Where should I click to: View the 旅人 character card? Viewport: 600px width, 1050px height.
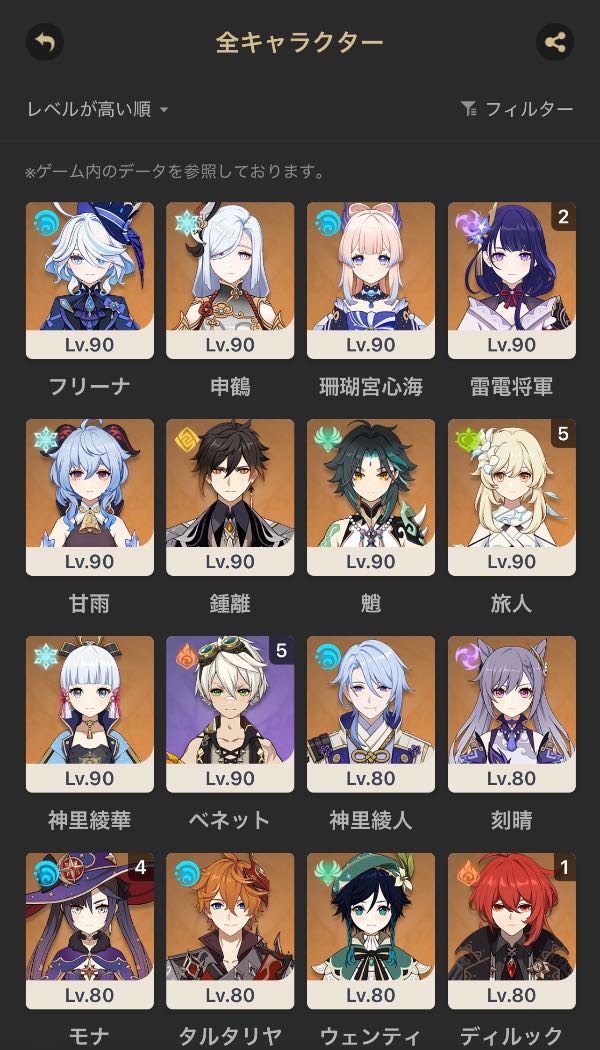pyautogui.click(x=512, y=497)
